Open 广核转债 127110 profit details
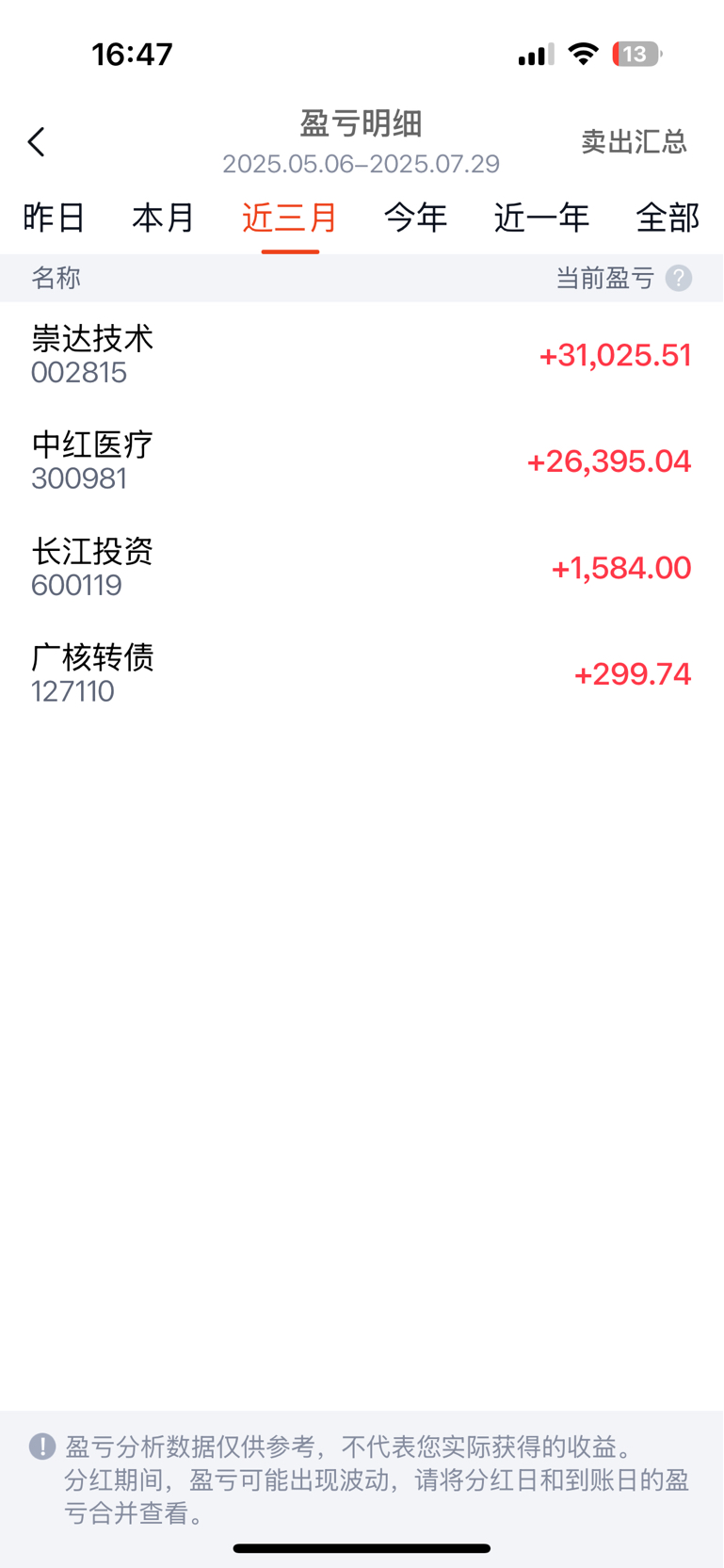Screen dimensions: 724x1568 click(362, 674)
